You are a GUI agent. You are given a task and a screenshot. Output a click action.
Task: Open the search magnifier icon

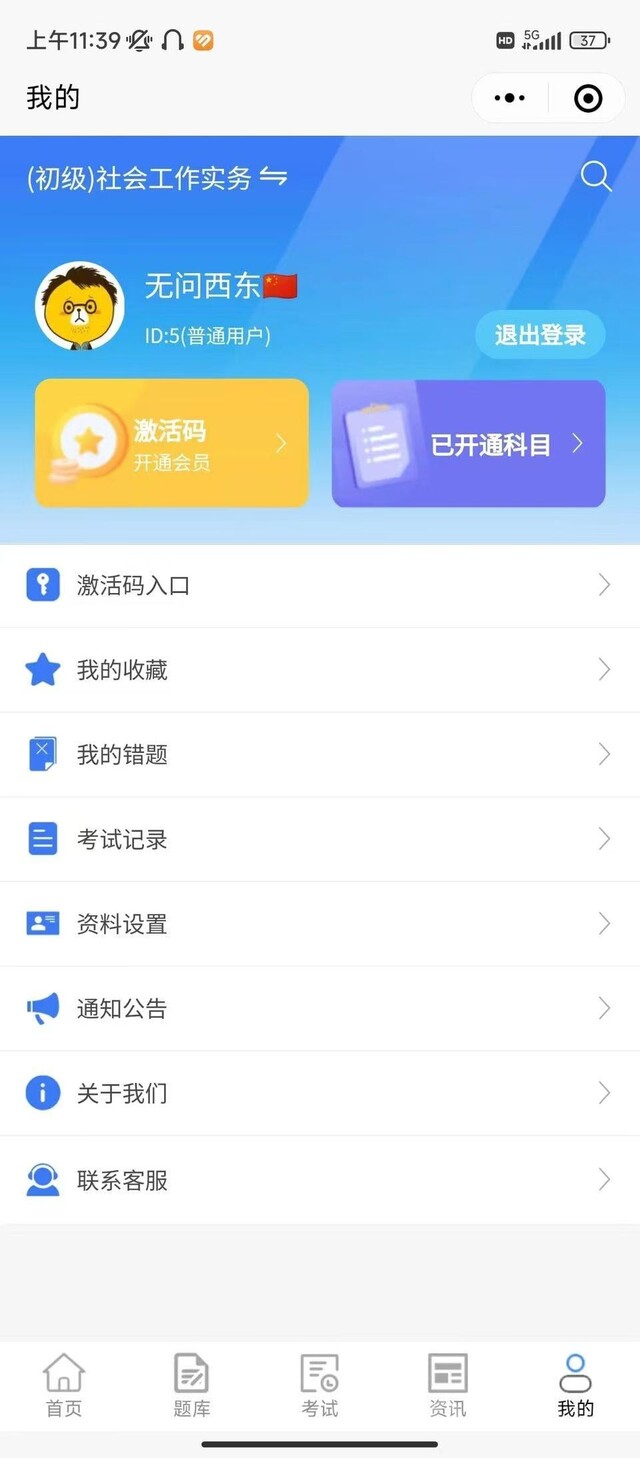tap(596, 177)
